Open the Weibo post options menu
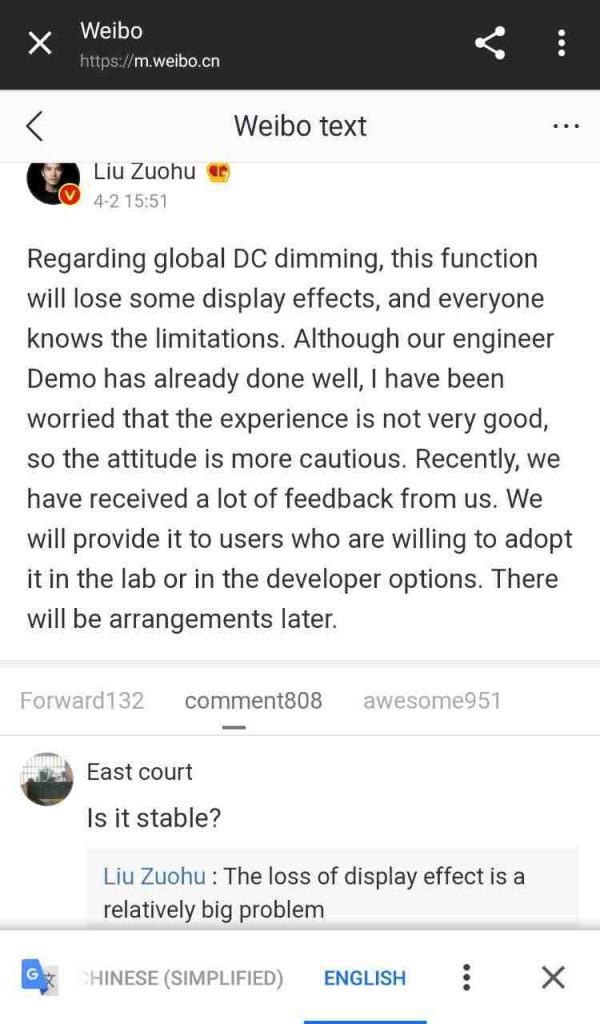 pyautogui.click(x=565, y=126)
